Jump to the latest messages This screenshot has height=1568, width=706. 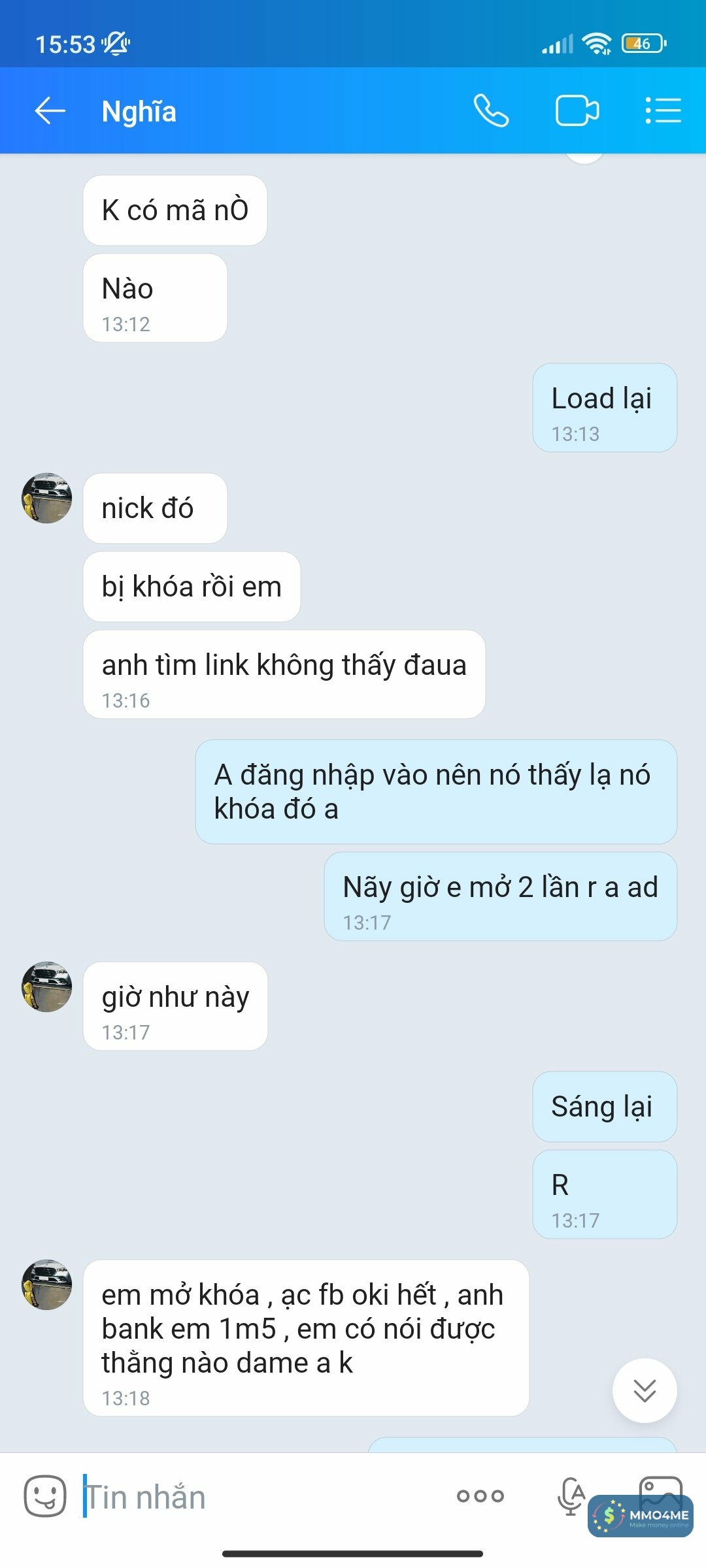pyautogui.click(x=645, y=1390)
